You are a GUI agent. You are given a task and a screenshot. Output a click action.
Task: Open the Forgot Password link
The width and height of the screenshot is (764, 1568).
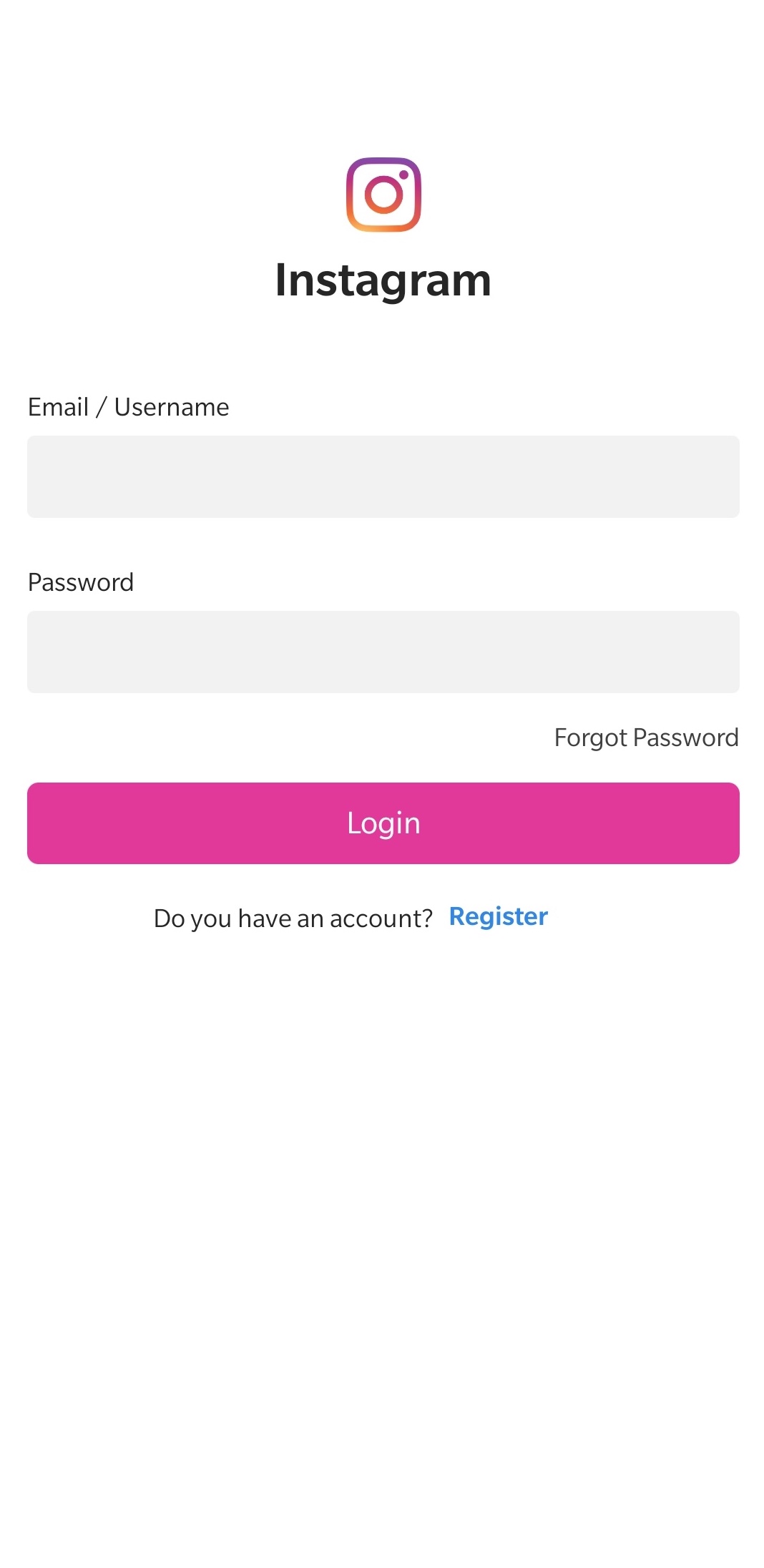(x=646, y=738)
